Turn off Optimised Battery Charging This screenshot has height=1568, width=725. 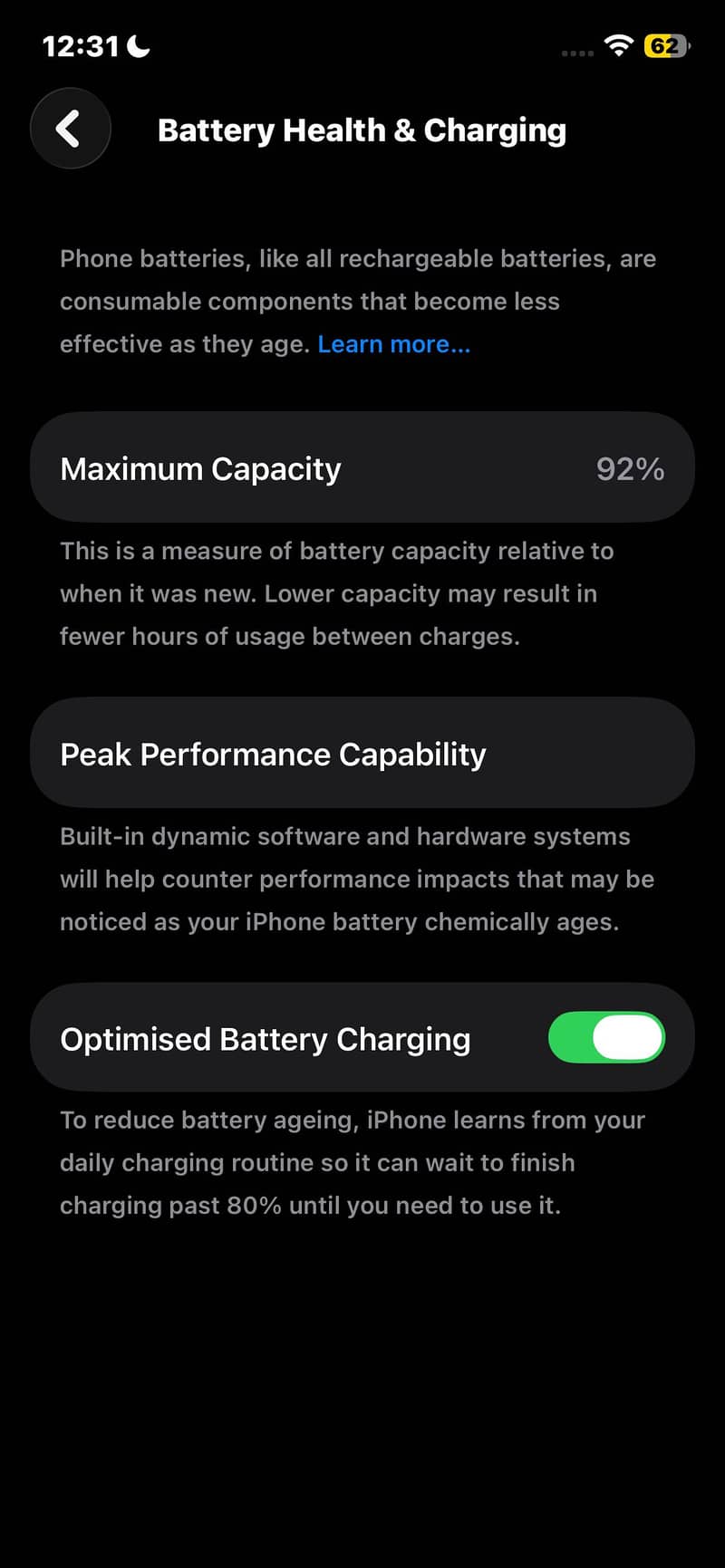point(605,1038)
